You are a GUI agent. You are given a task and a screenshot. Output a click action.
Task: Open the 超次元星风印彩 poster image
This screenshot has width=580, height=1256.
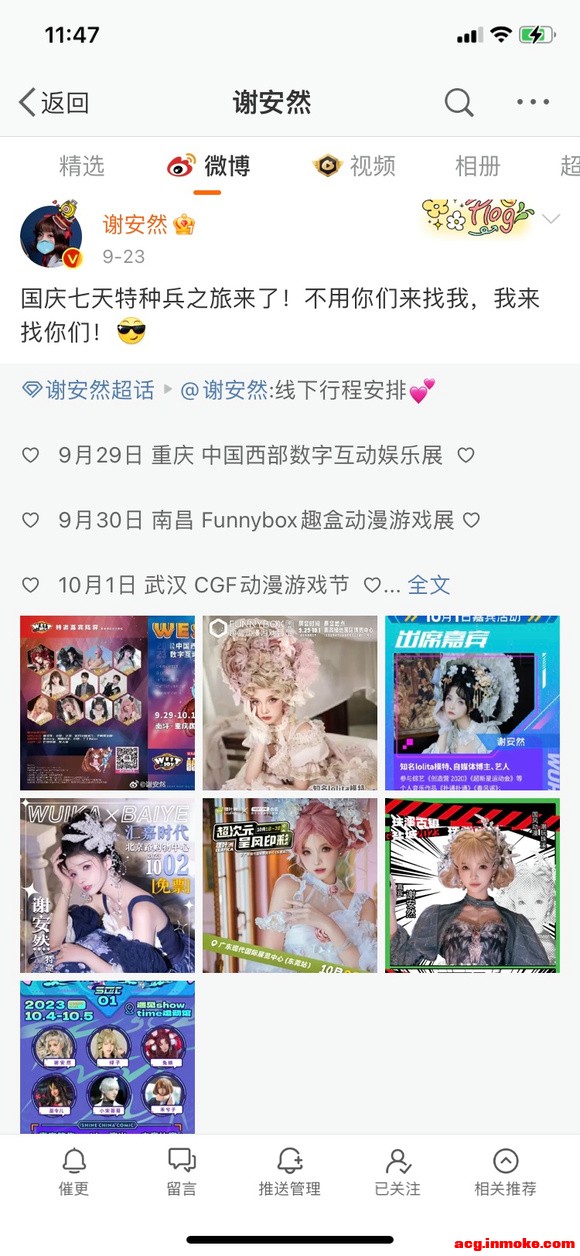(x=290, y=885)
